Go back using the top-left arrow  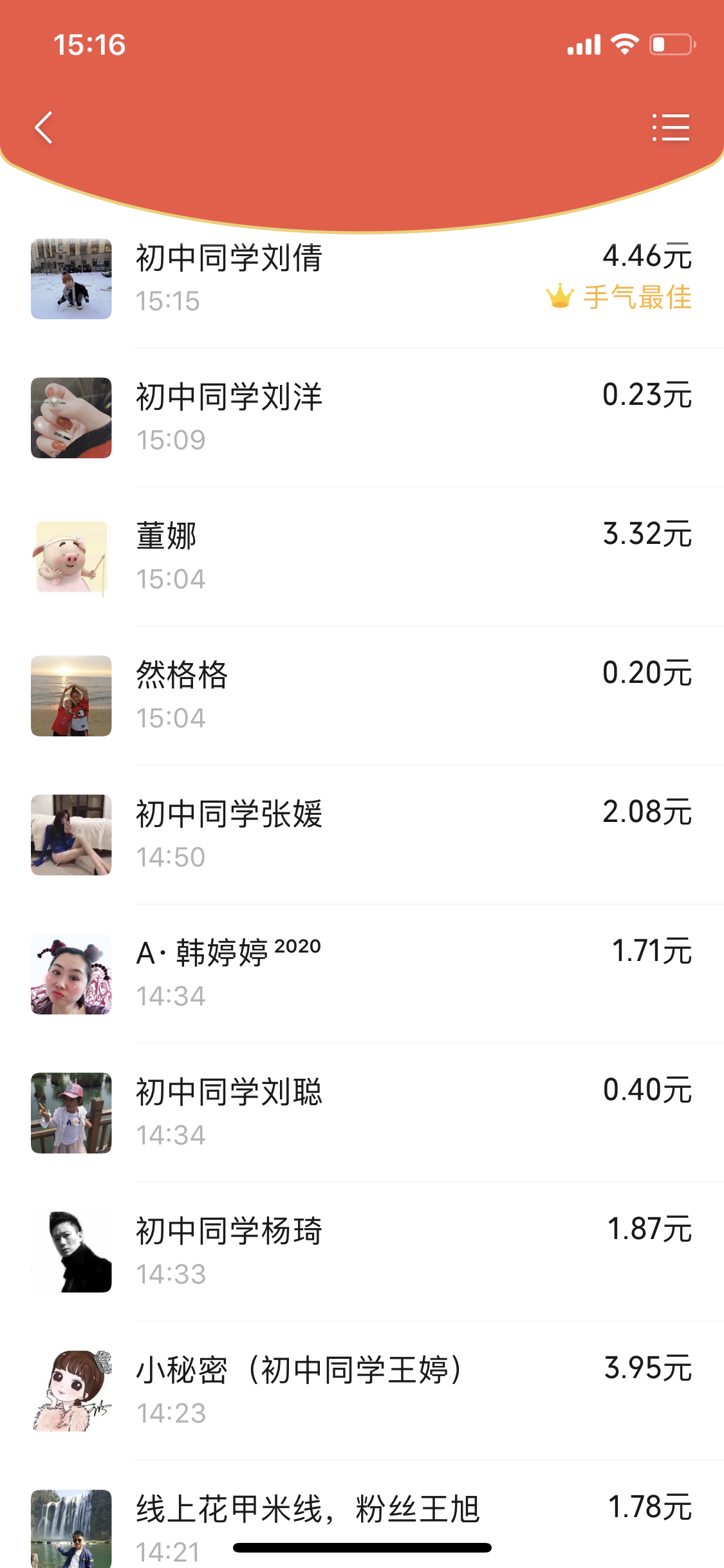[44, 127]
